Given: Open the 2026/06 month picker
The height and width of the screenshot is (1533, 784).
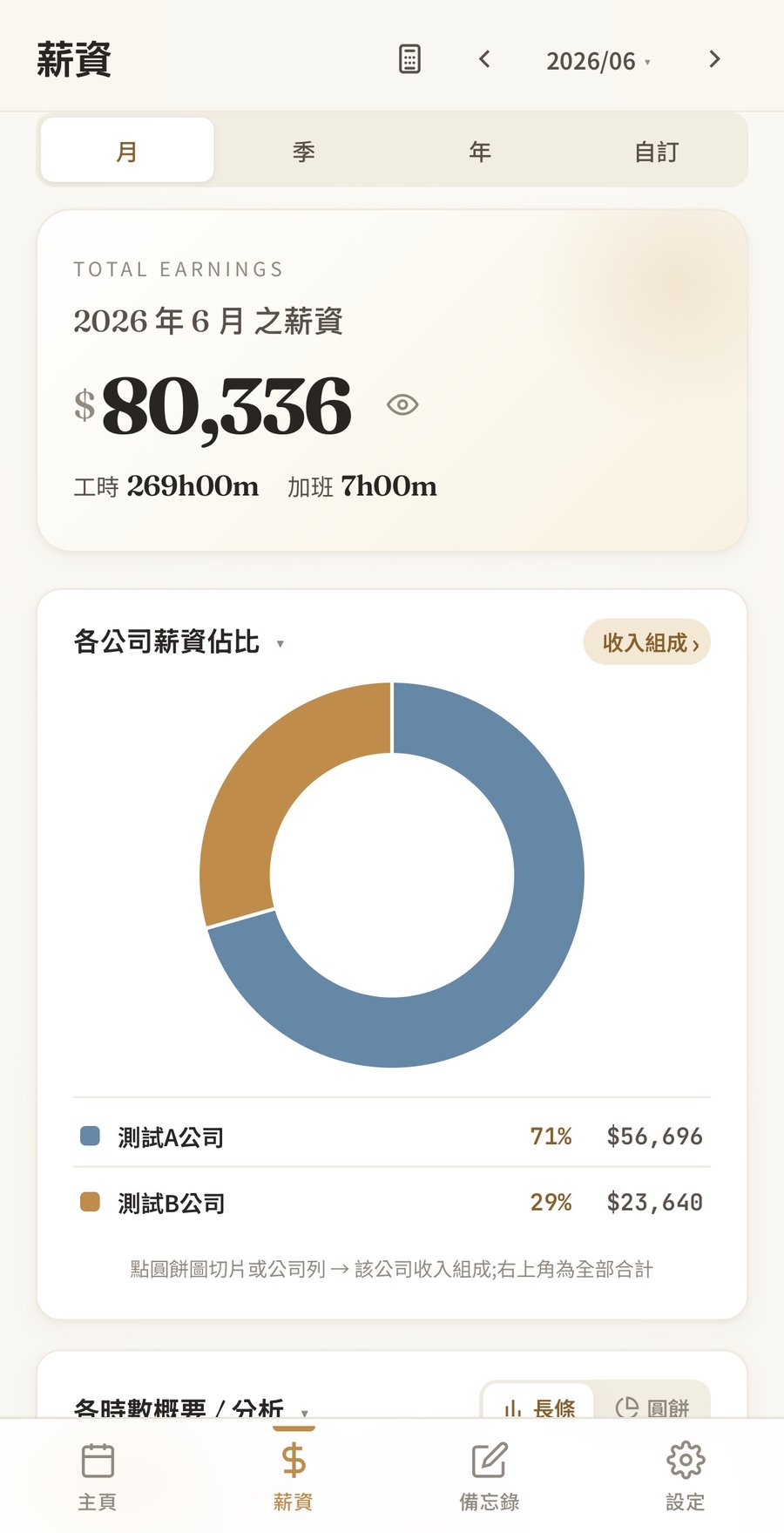Looking at the screenshot, I should [598, 61].
